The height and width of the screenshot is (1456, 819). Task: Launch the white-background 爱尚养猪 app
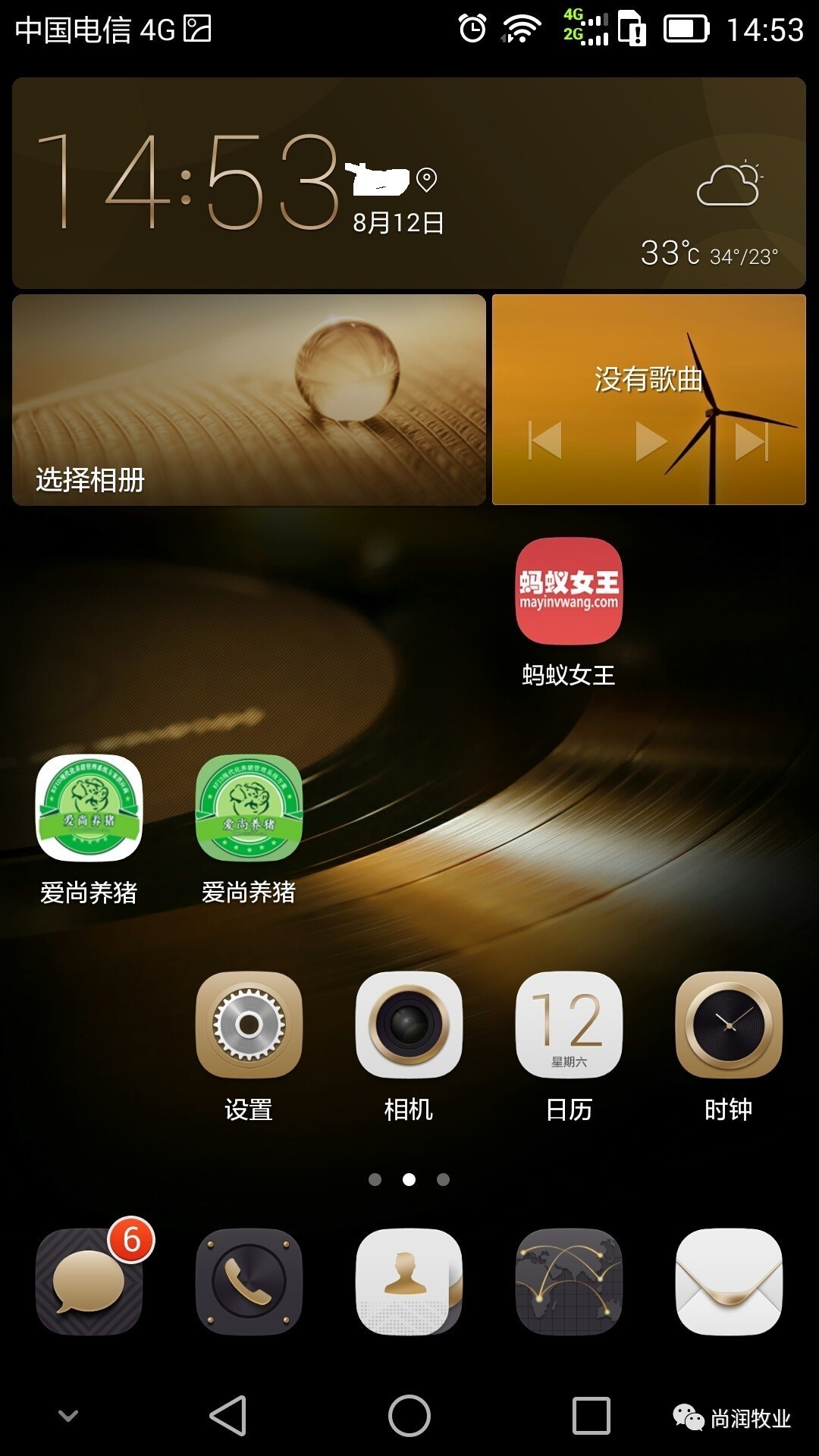[x=89, y=808]
